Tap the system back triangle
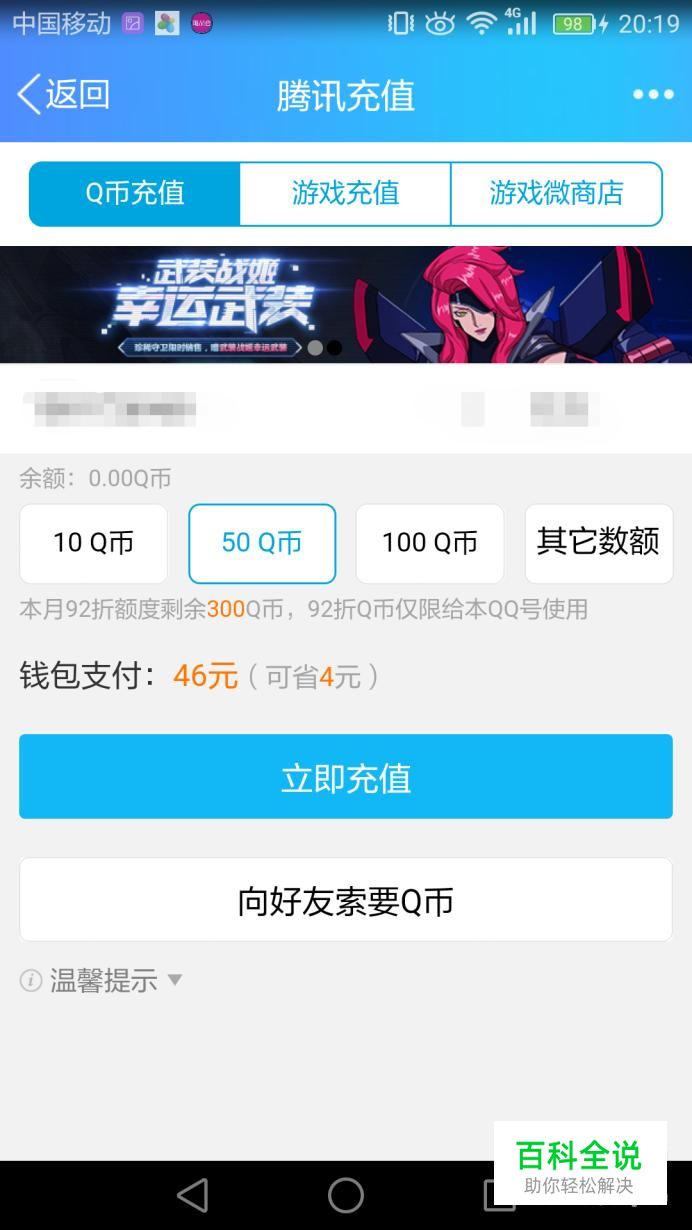This screenshot has height=1230, width=692. coord(192,1195)
